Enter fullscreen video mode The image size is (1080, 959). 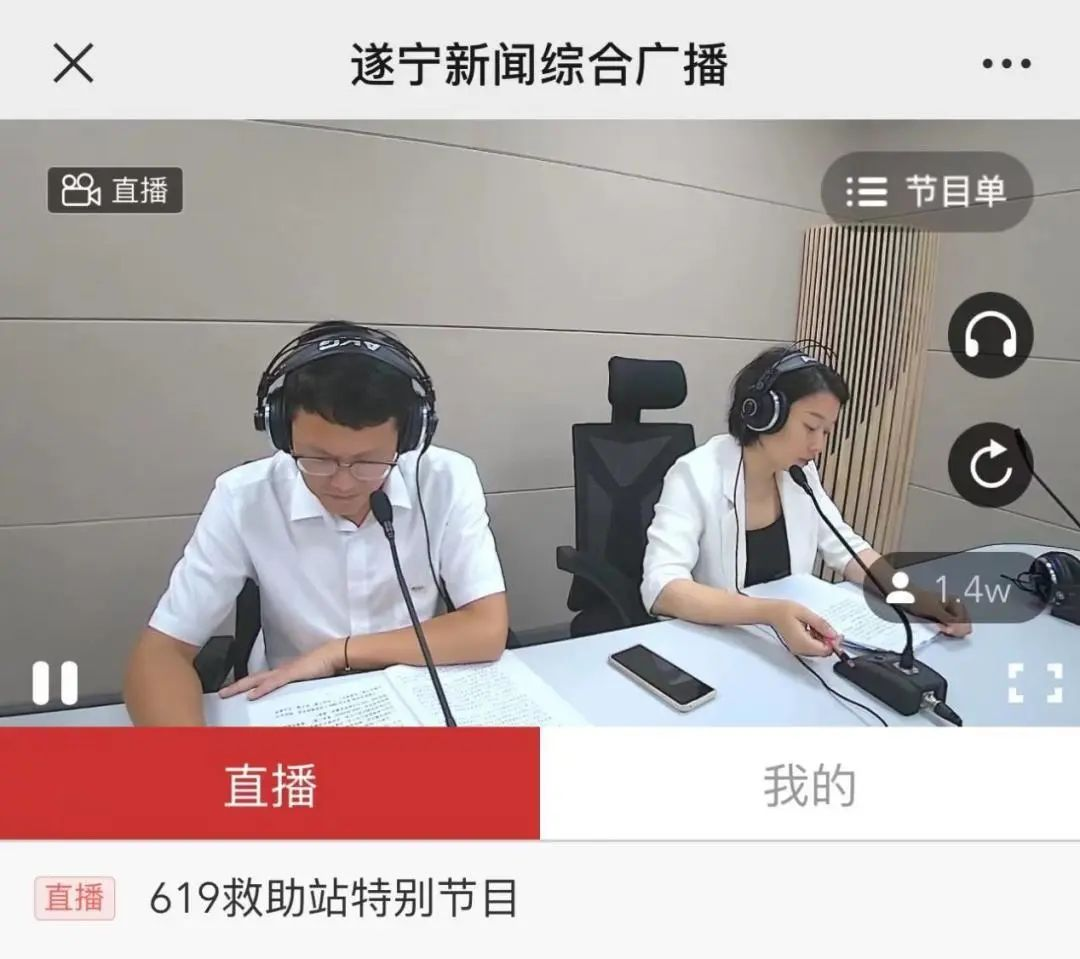click(x=1035, y=683)
